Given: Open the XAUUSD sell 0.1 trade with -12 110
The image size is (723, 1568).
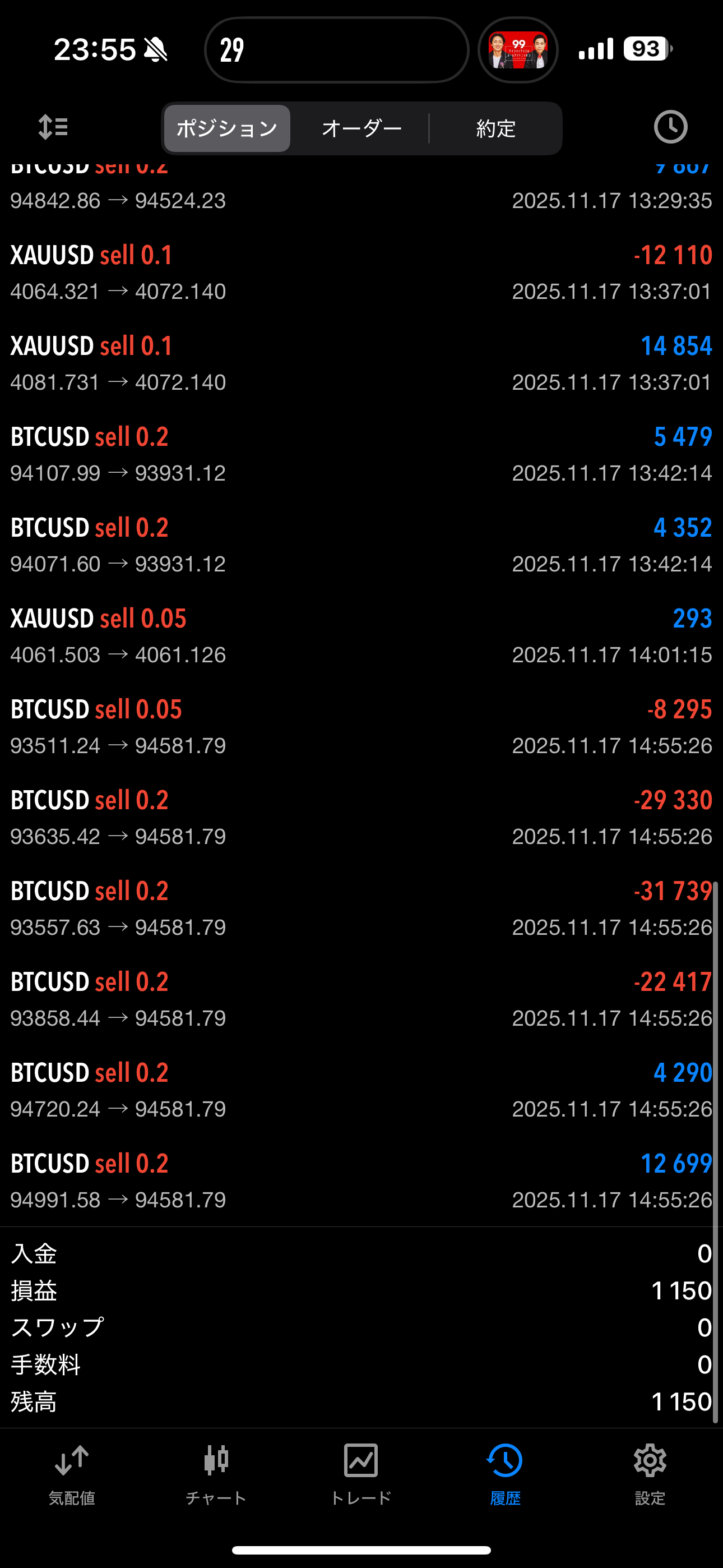Looking at the screenshot, I should [361, 273].
